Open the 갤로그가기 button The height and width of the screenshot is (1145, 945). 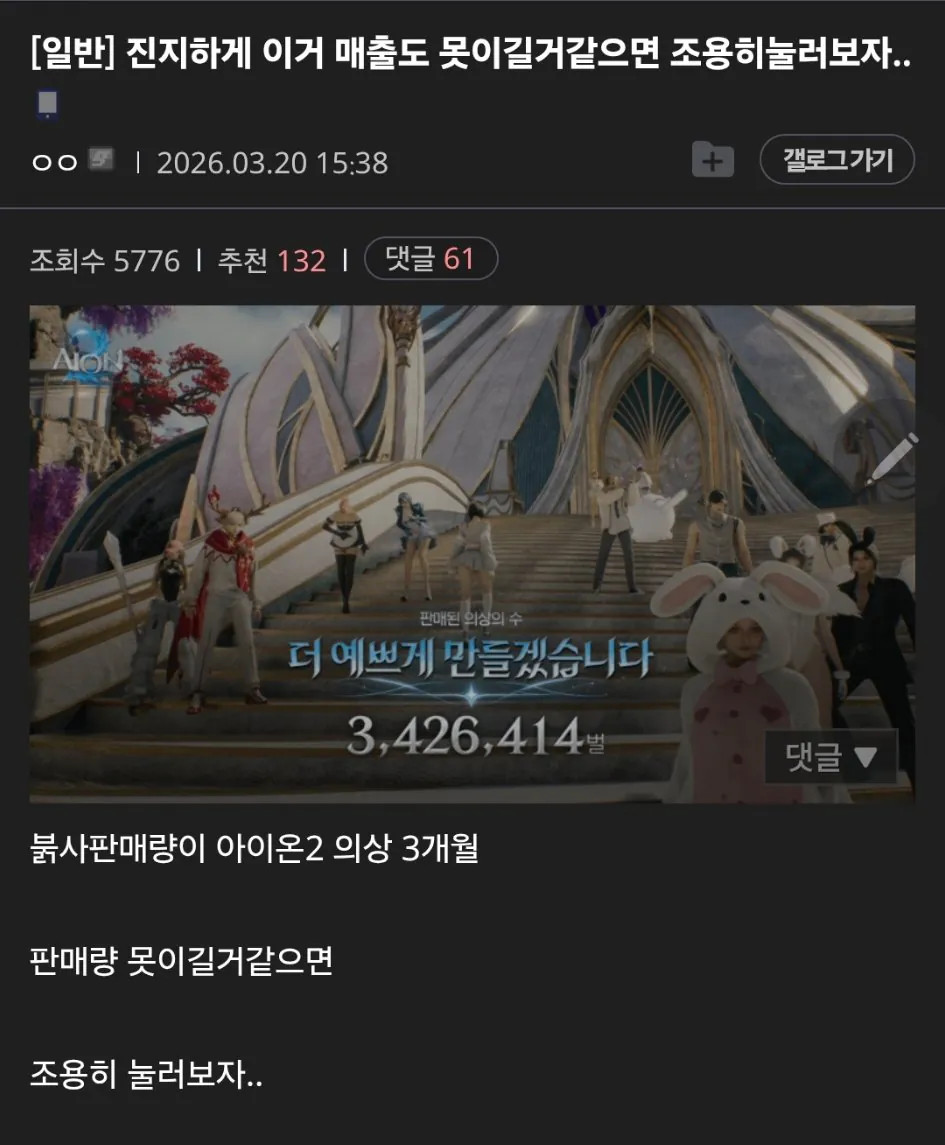[x=836, y=160]
